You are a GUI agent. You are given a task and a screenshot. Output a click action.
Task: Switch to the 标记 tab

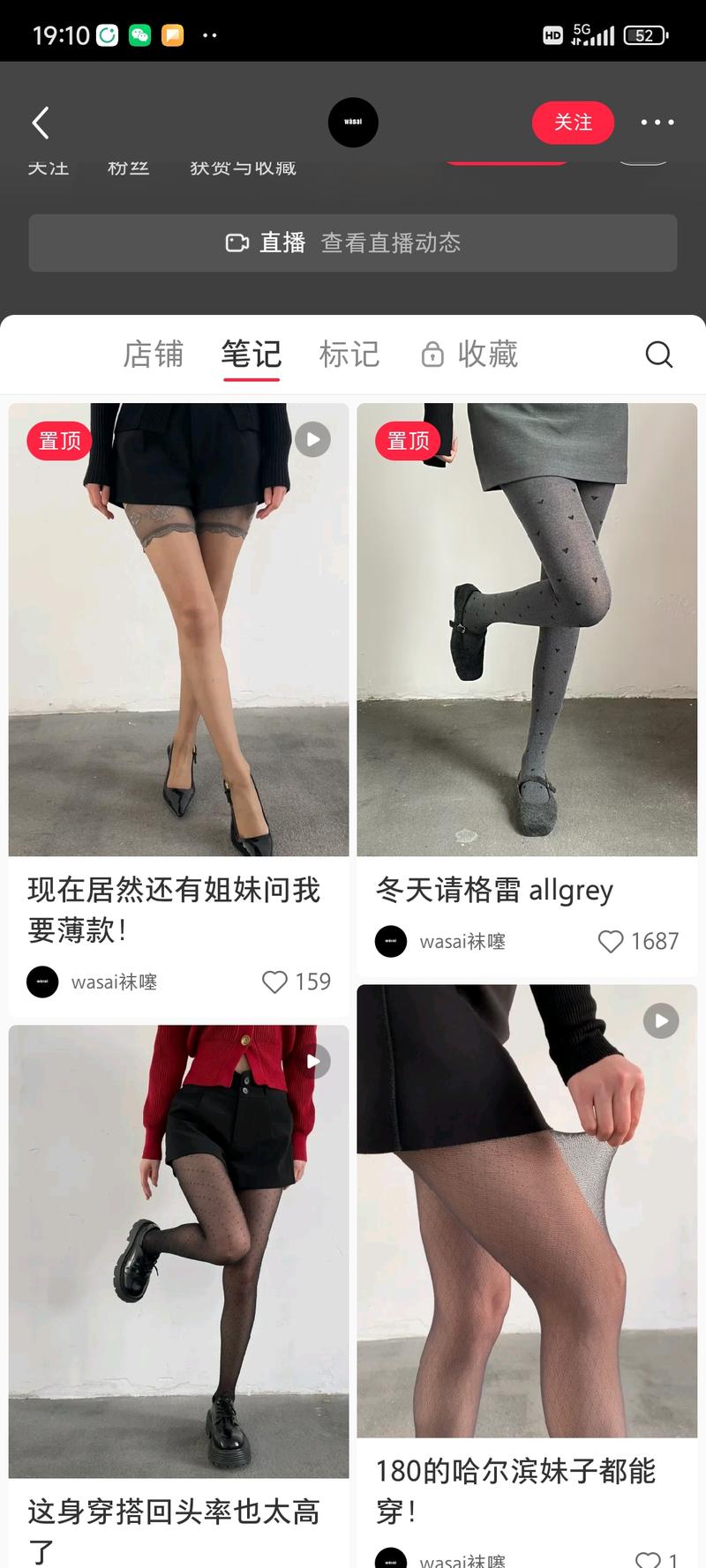click(349, 355)
